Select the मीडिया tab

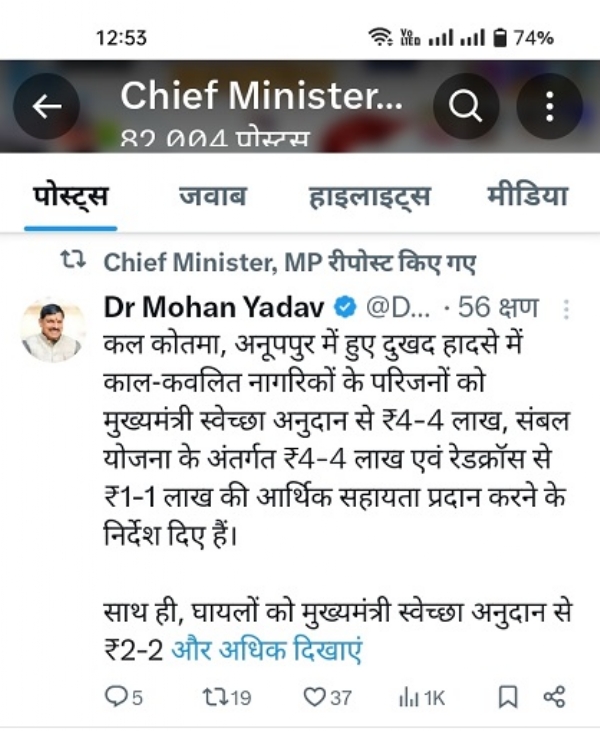click(x=528, y=195)
